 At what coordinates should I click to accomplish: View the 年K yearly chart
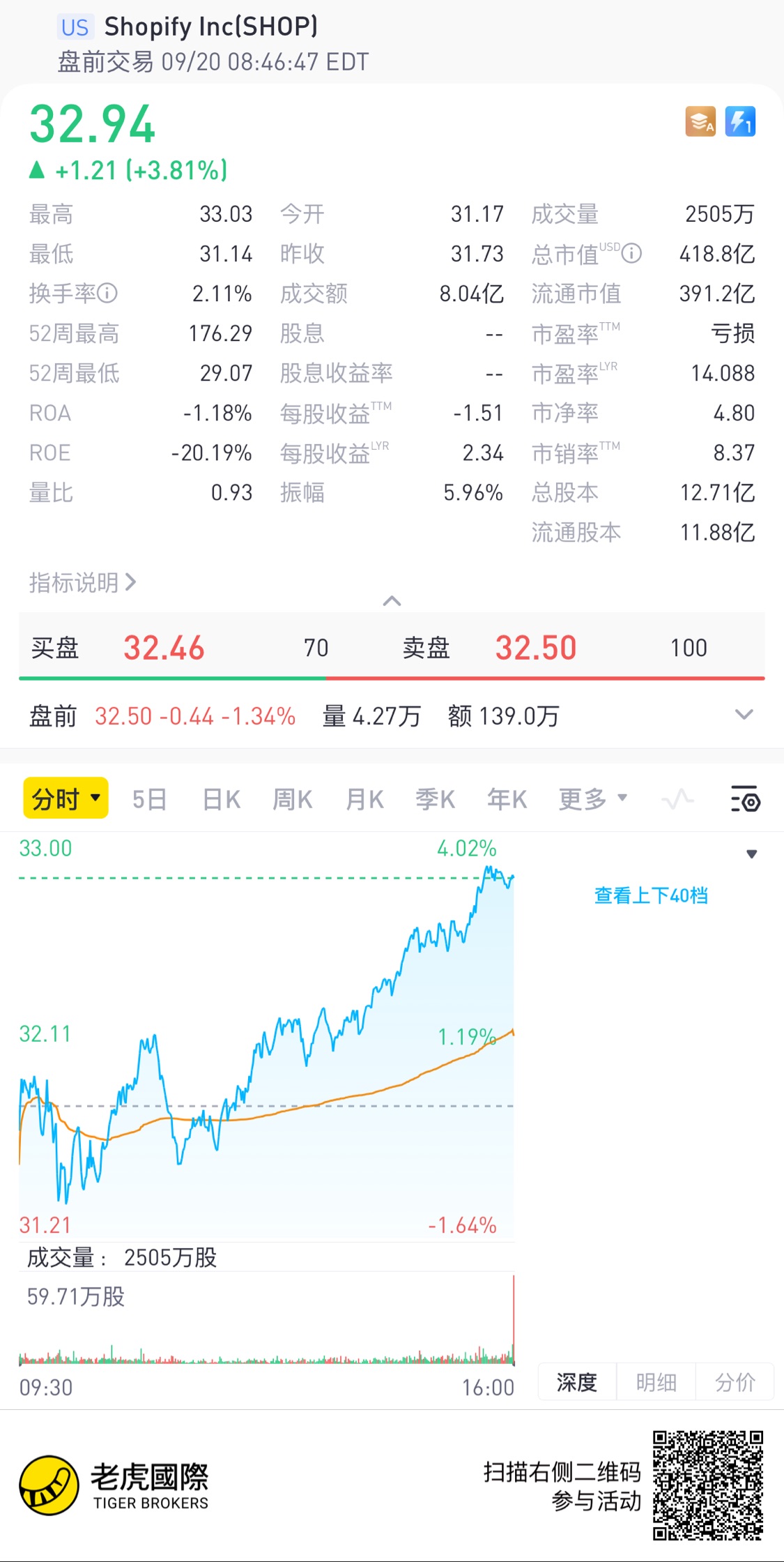507,799
